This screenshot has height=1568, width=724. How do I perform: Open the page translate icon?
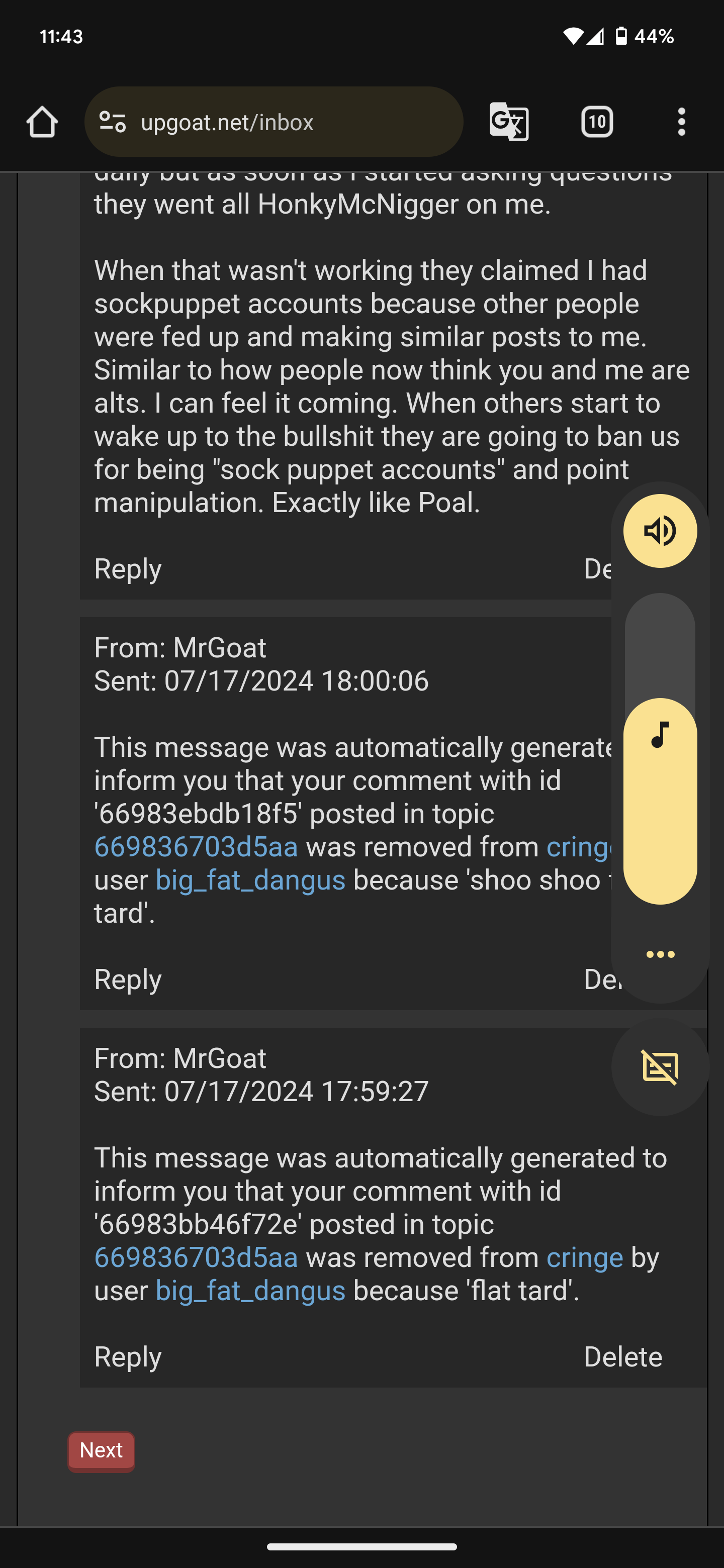[x=509, y=122]
